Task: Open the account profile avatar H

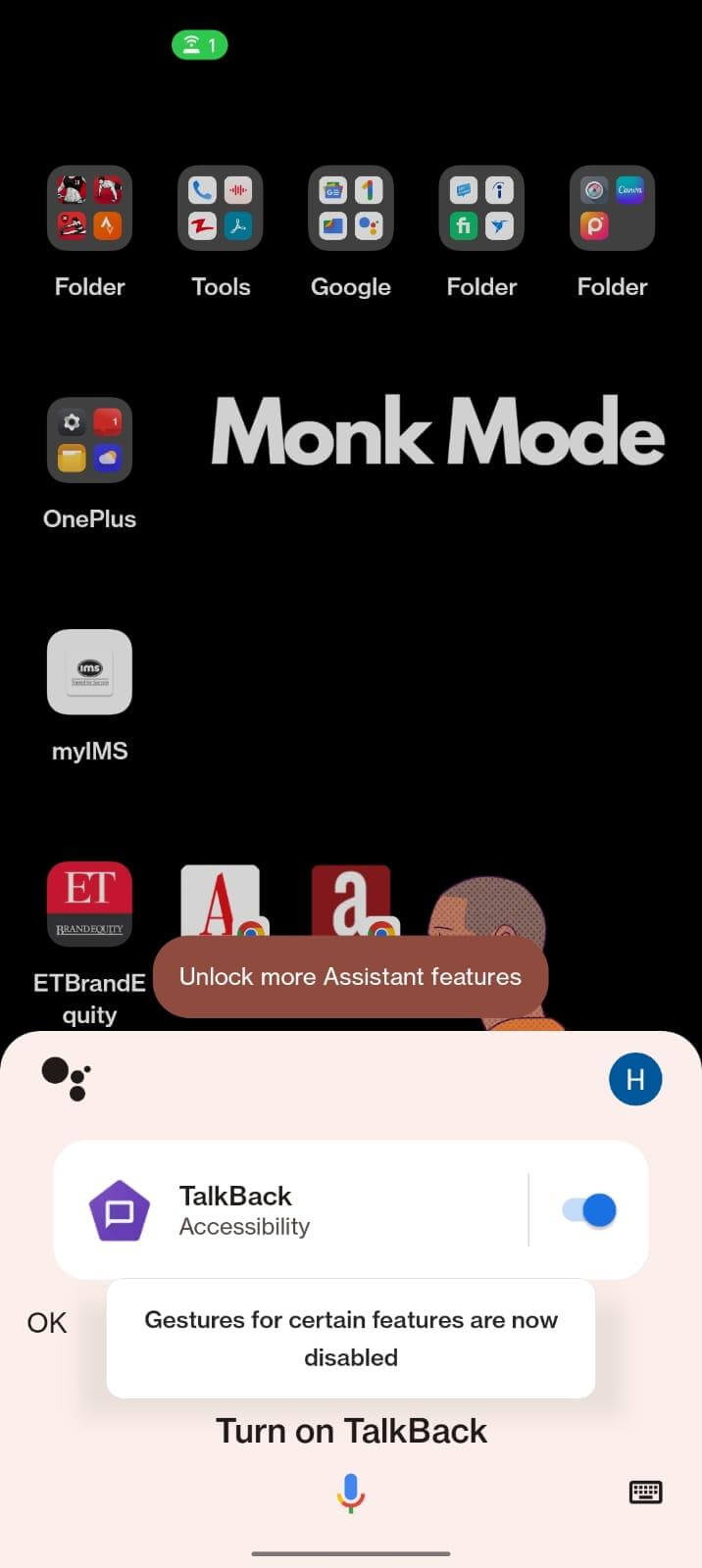Action: [x=634, y=1079]
